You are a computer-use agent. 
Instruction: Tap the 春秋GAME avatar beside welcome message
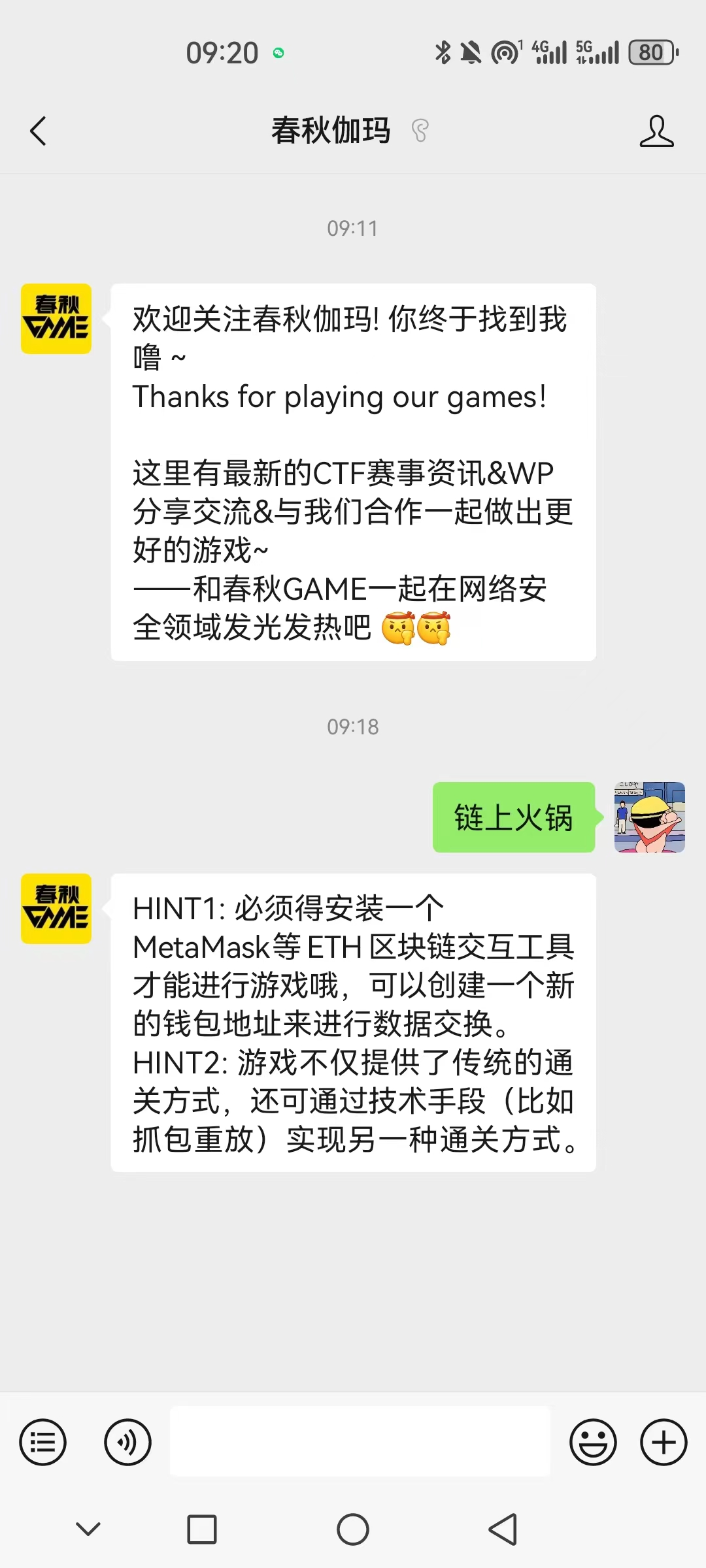coord(56,319)
